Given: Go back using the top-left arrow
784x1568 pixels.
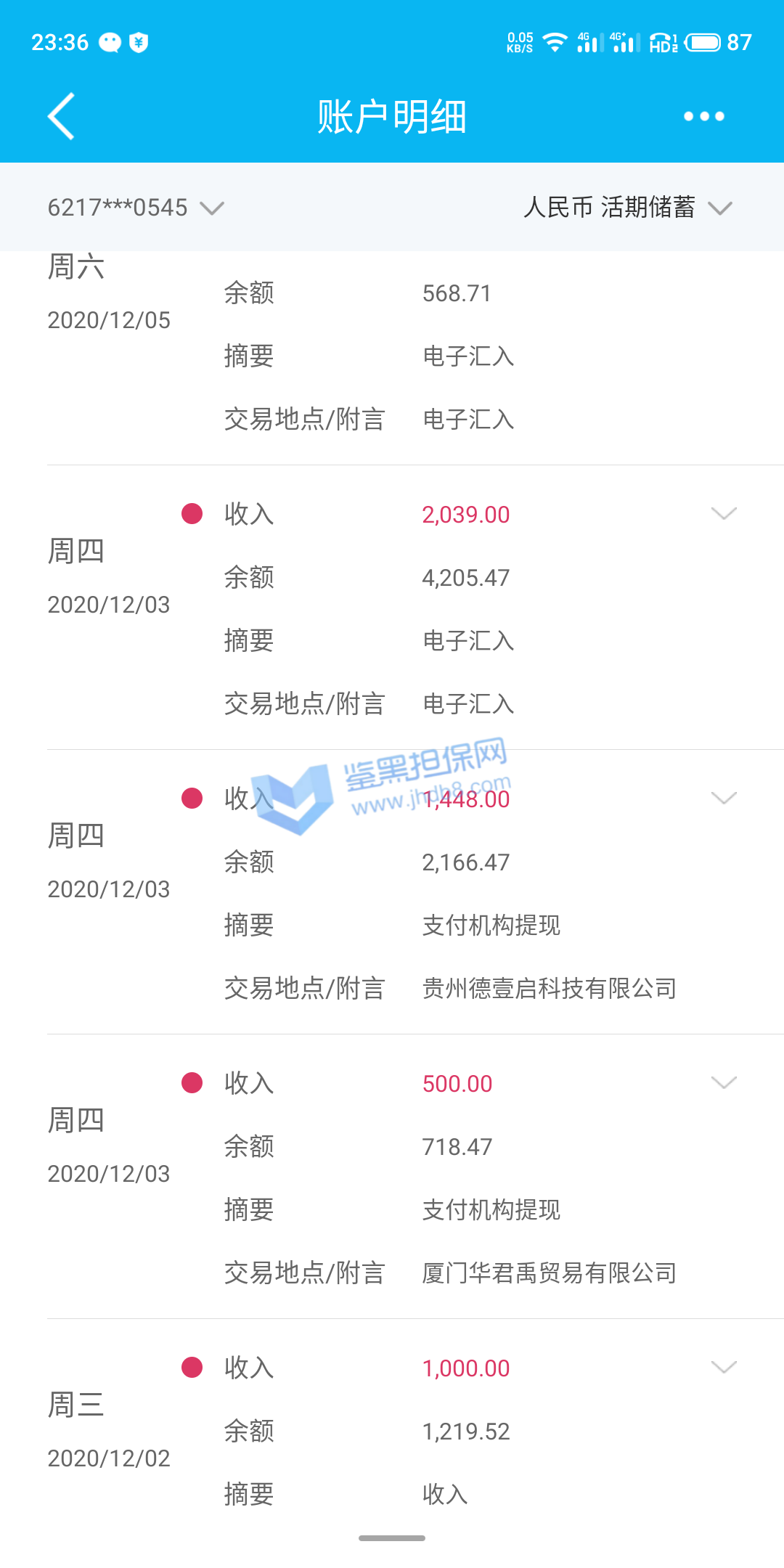Looking at the screenshot, I should (62, 116).
